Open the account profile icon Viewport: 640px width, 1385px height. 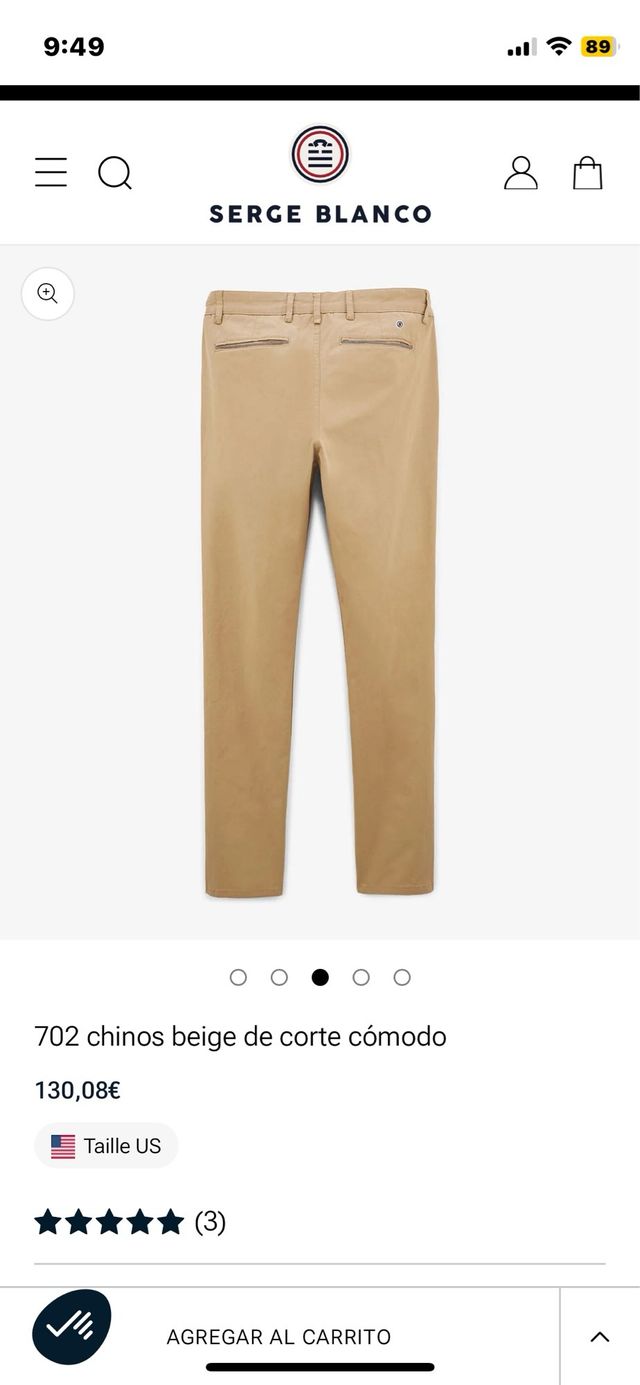tap(520, 173)
